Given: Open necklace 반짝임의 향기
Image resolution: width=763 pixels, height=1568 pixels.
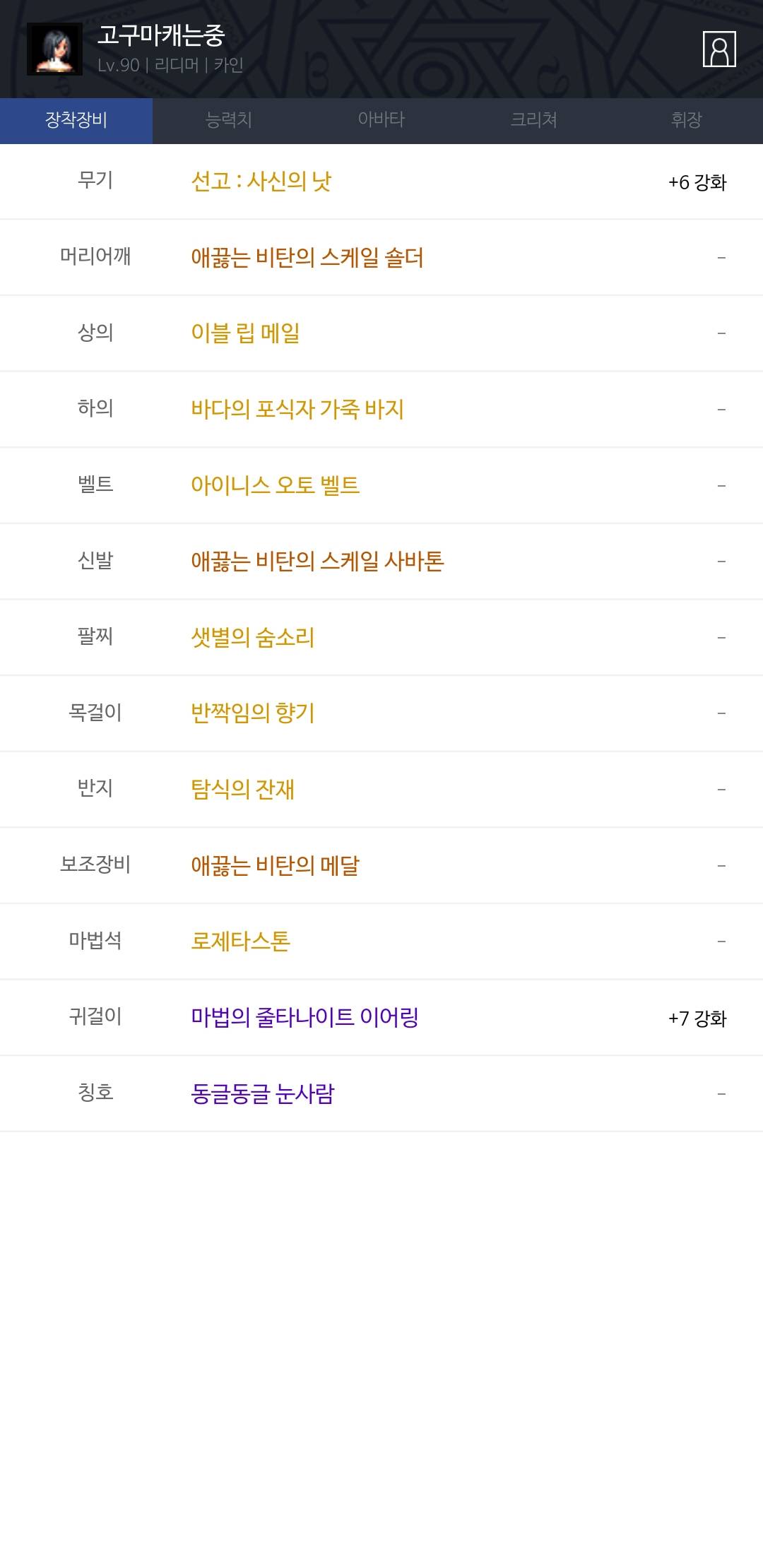Looking at the screenshot, I should tap(252, 713).
